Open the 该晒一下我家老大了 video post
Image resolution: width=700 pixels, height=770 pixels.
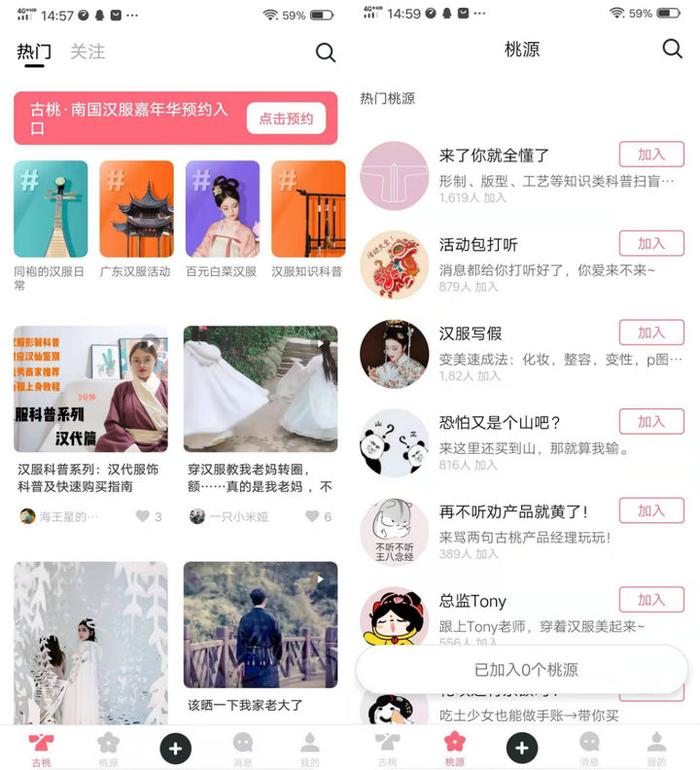[260, 625]
